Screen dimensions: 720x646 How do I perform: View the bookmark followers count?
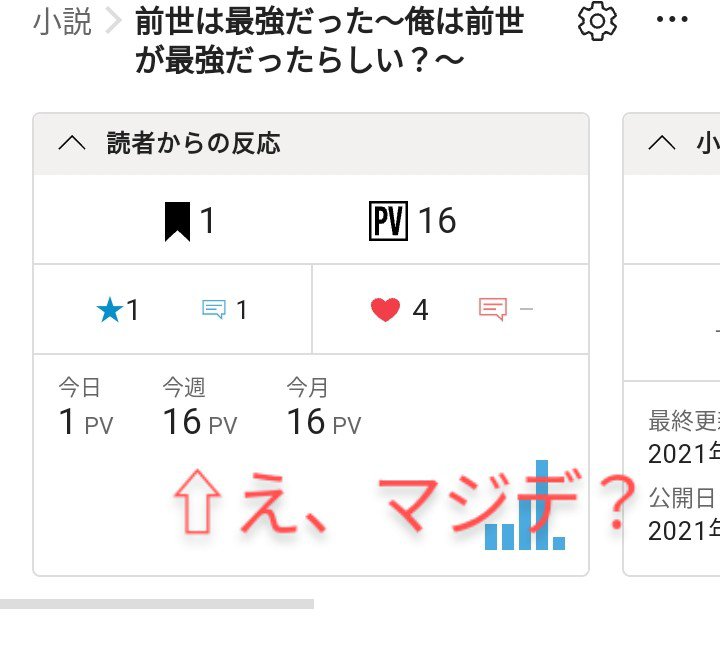point(190,221)
